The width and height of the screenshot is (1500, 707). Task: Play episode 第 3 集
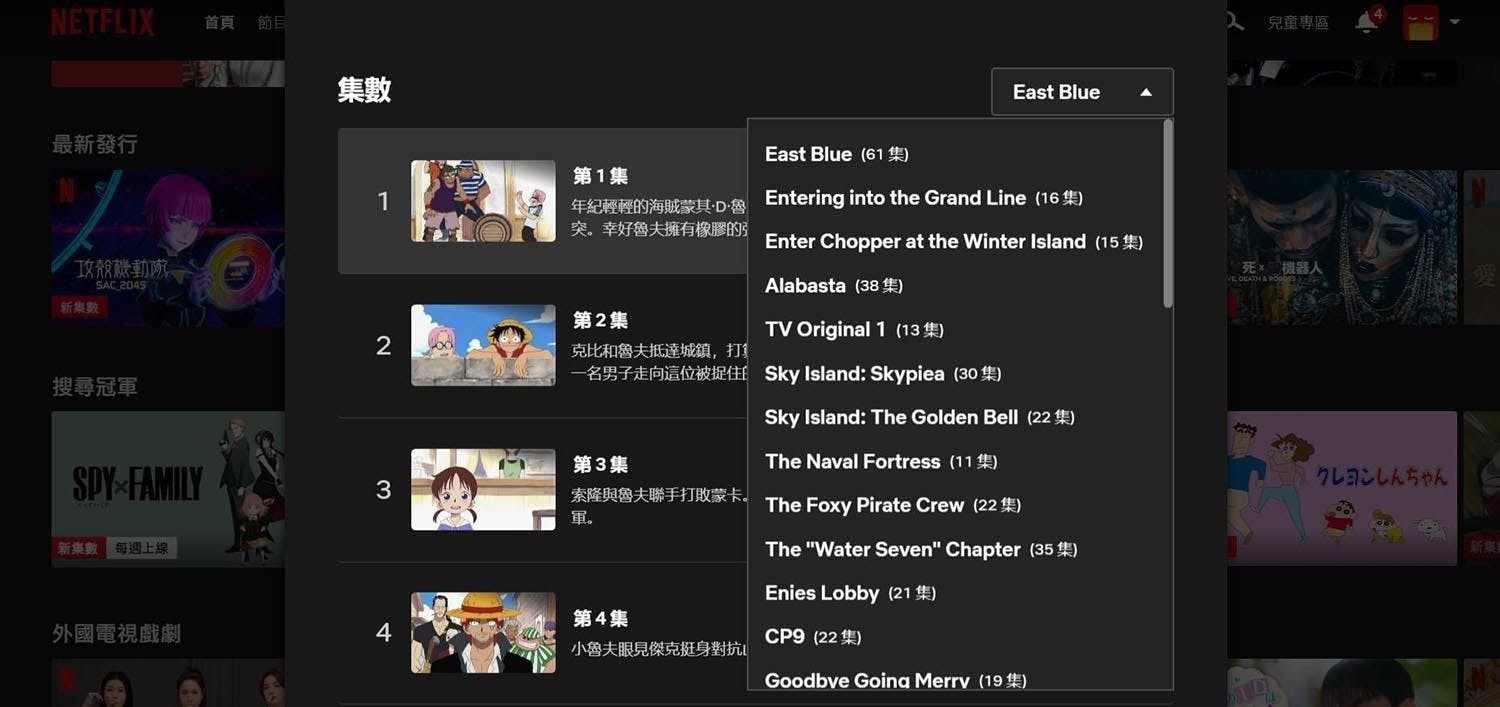point(483,489)
